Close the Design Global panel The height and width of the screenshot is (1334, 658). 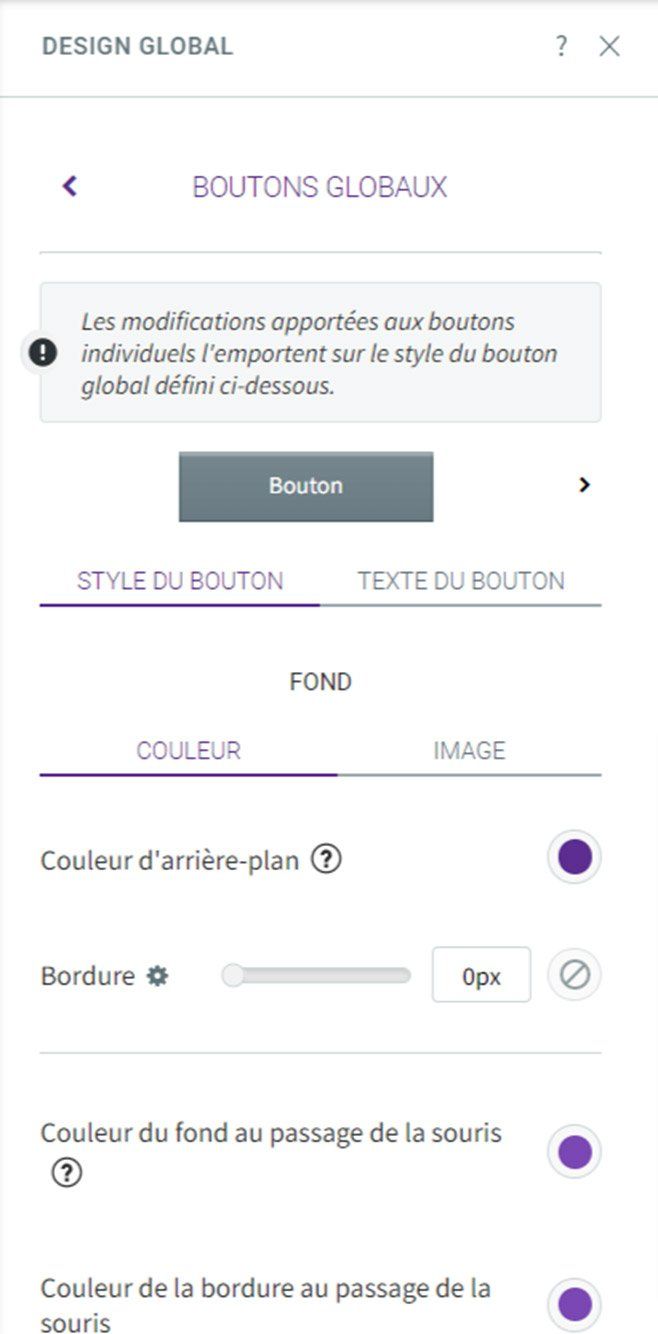tap(609, 46)
